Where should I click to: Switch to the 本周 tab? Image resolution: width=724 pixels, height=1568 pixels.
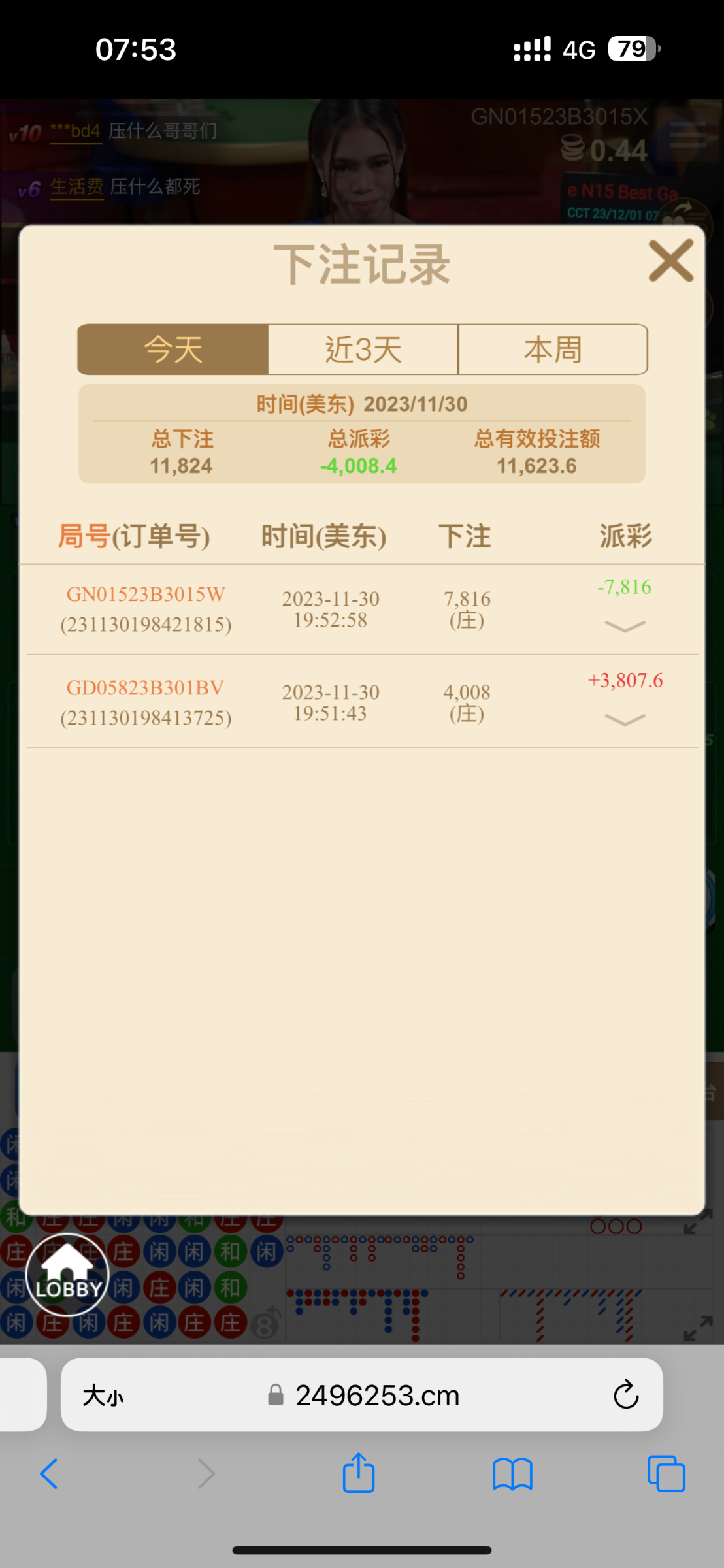(x=553, y=350)
